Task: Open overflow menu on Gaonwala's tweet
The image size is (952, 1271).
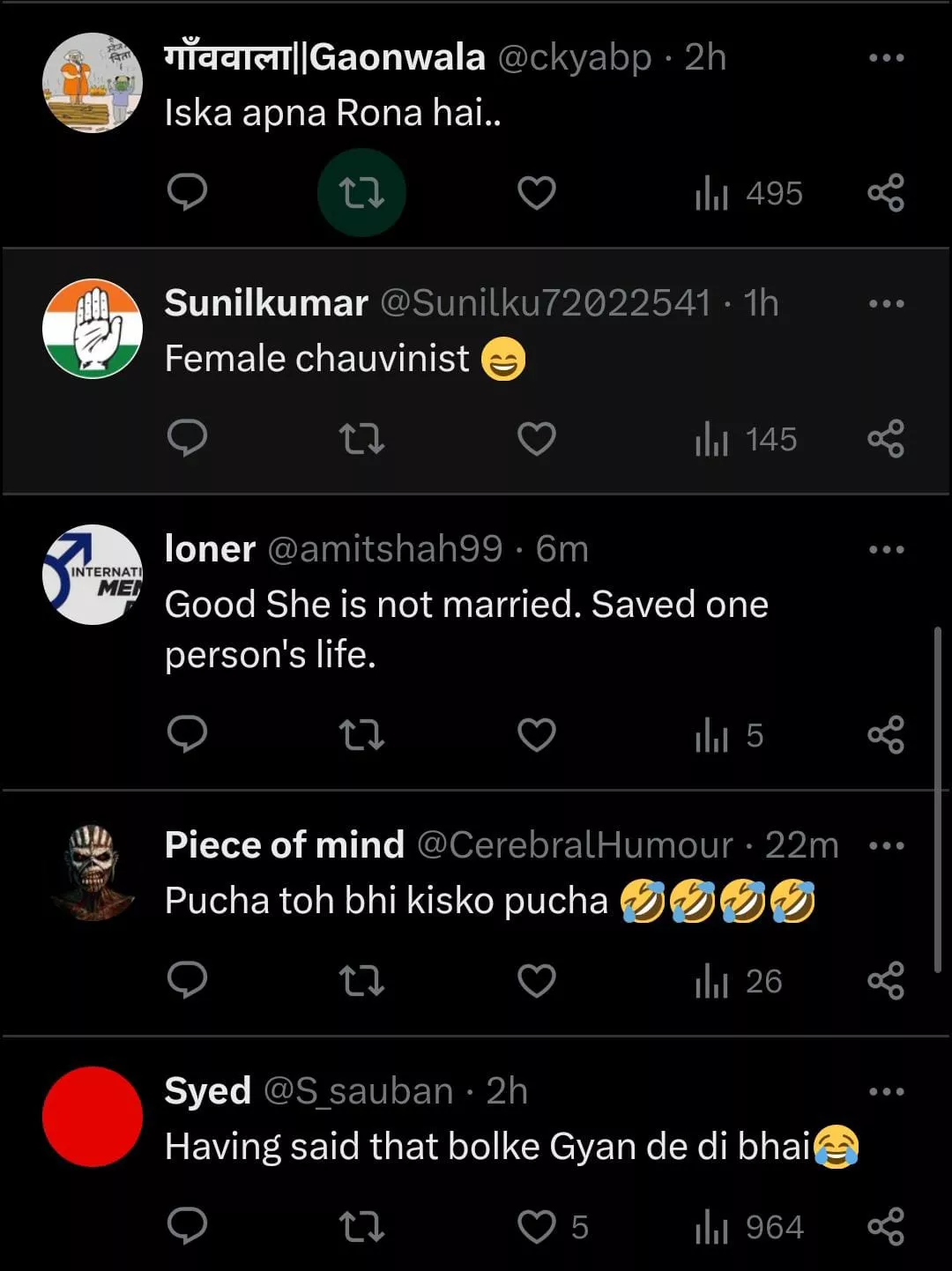Action: [886, 57]
